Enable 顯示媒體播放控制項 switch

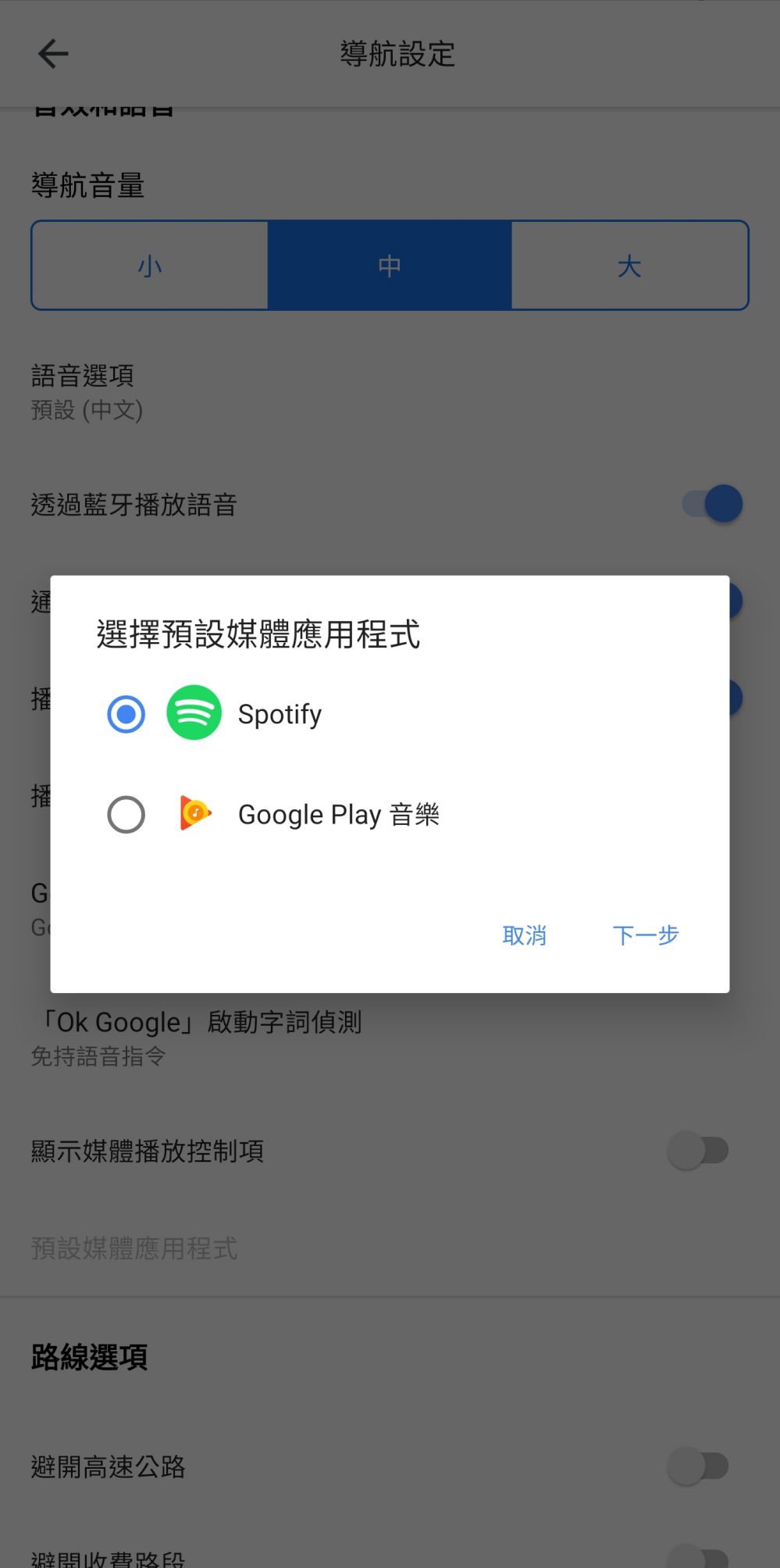click(699, 1150)
